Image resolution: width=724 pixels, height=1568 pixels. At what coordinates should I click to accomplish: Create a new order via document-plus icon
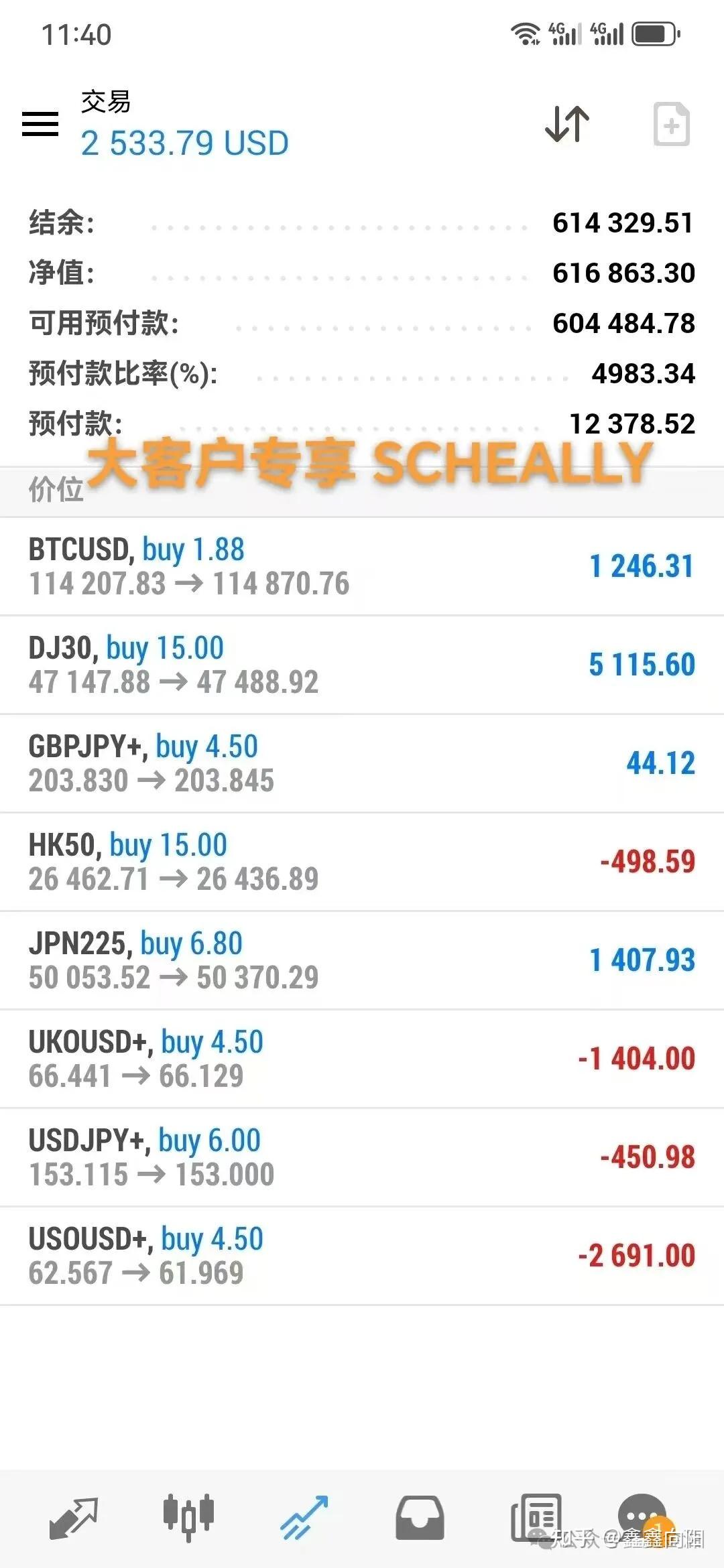pyautogui.click(x=674, y=125)
